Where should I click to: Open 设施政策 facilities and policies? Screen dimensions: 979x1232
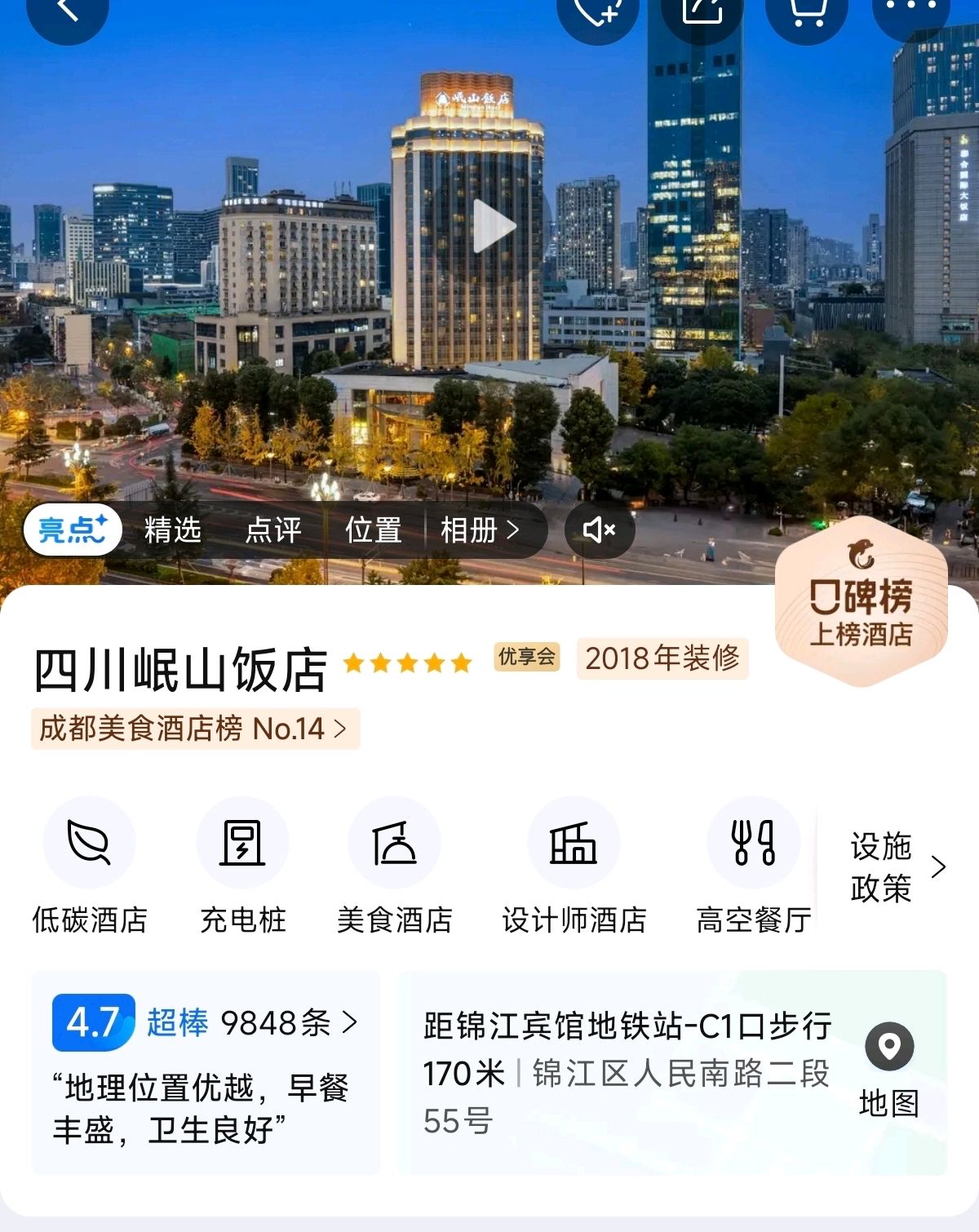click(896, 866)
